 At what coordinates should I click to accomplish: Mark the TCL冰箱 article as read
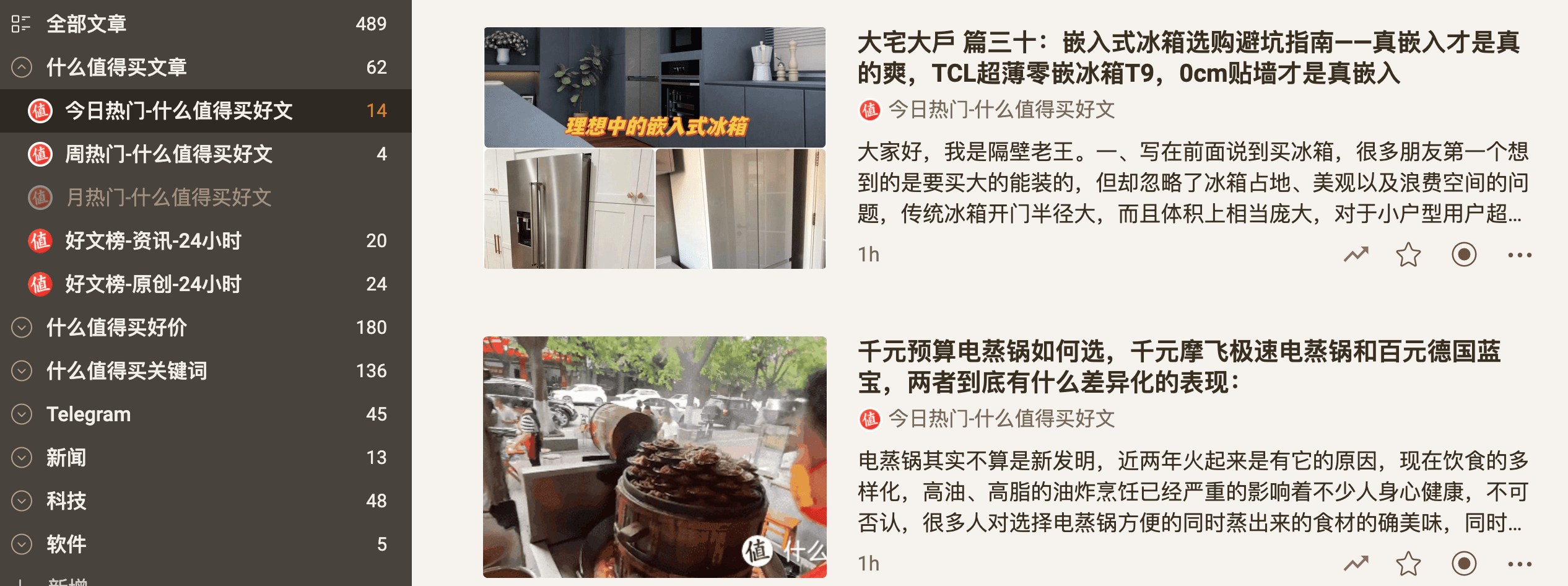[x=1464, y=255]
